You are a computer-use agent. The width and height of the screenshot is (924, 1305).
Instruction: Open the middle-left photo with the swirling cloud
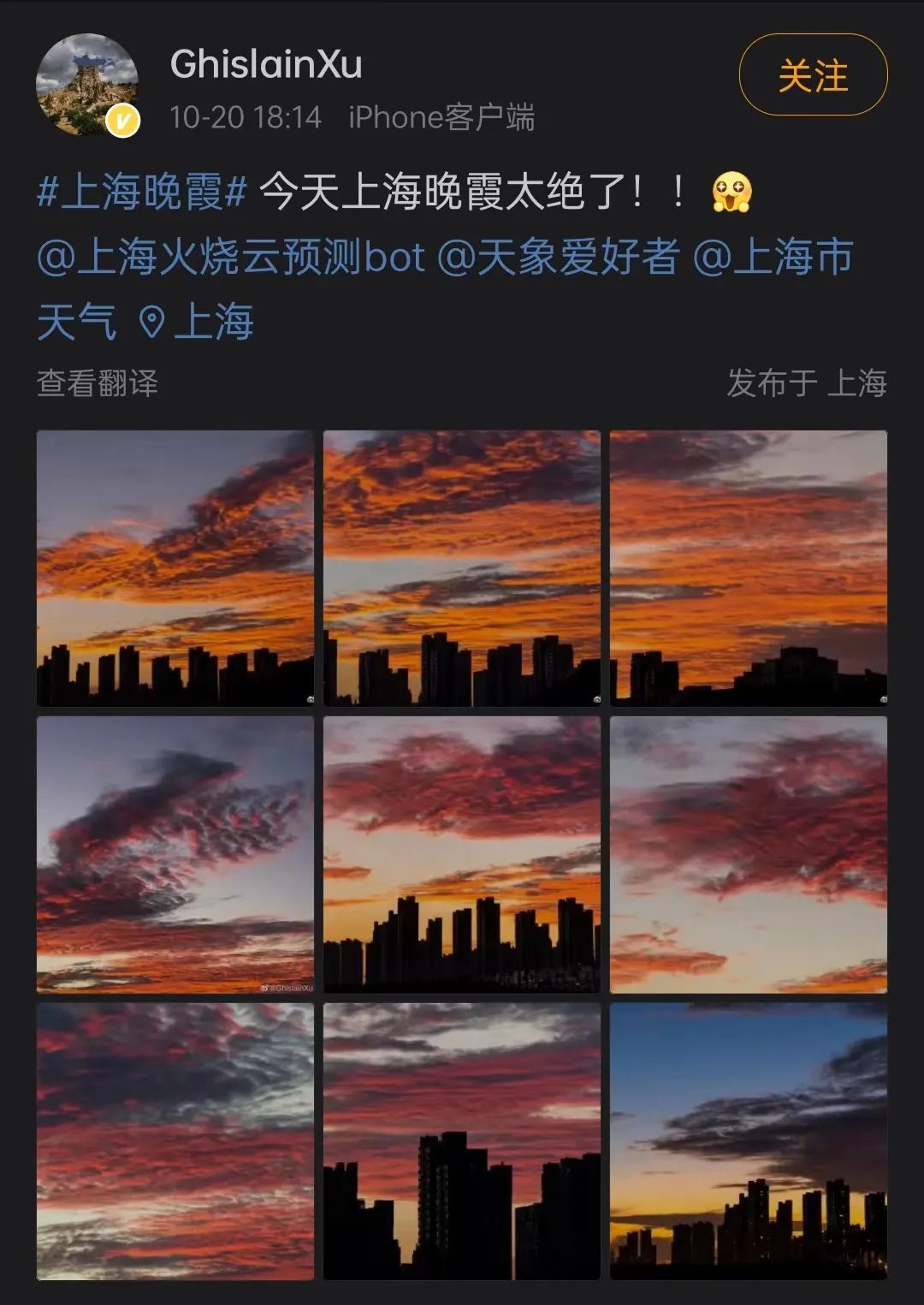tap(175, 854)
